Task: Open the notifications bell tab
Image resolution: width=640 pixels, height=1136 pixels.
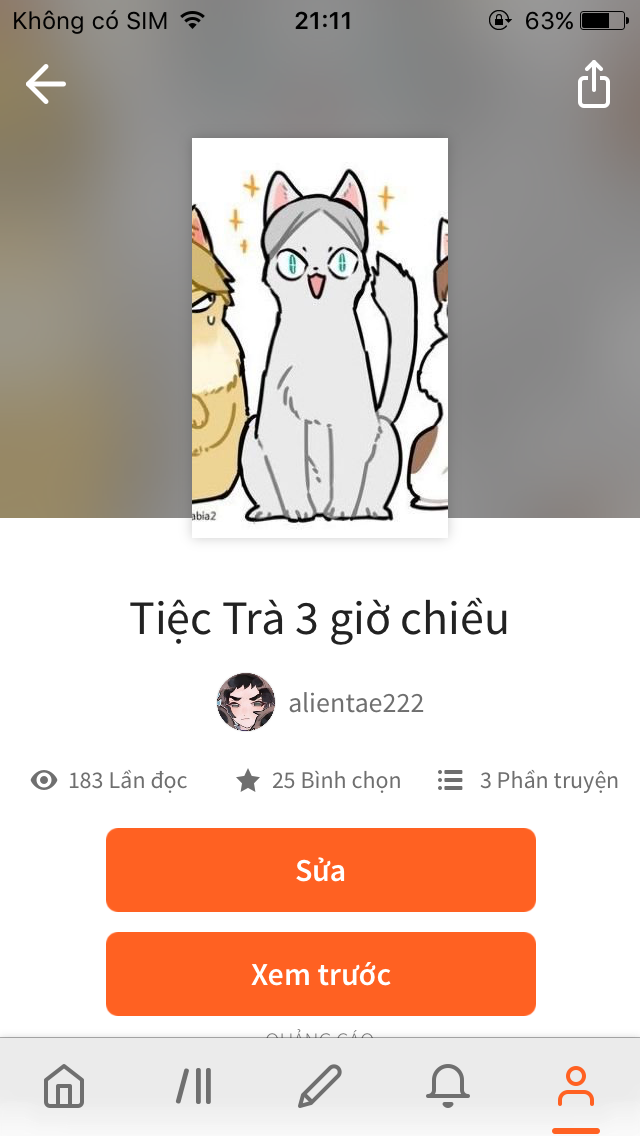Action: [x=448, y=1086]
